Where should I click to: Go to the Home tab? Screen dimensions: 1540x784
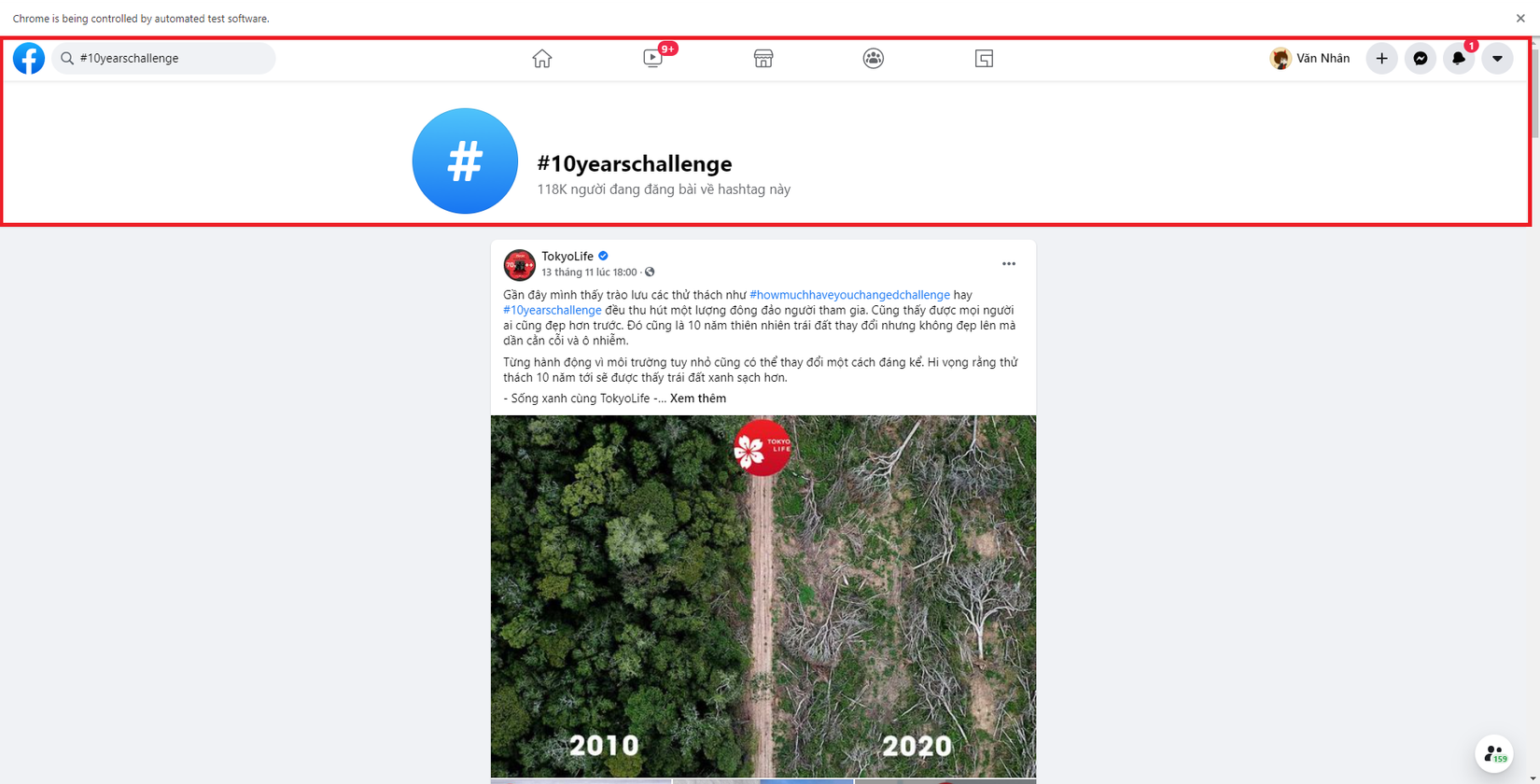tap(541, 58)
